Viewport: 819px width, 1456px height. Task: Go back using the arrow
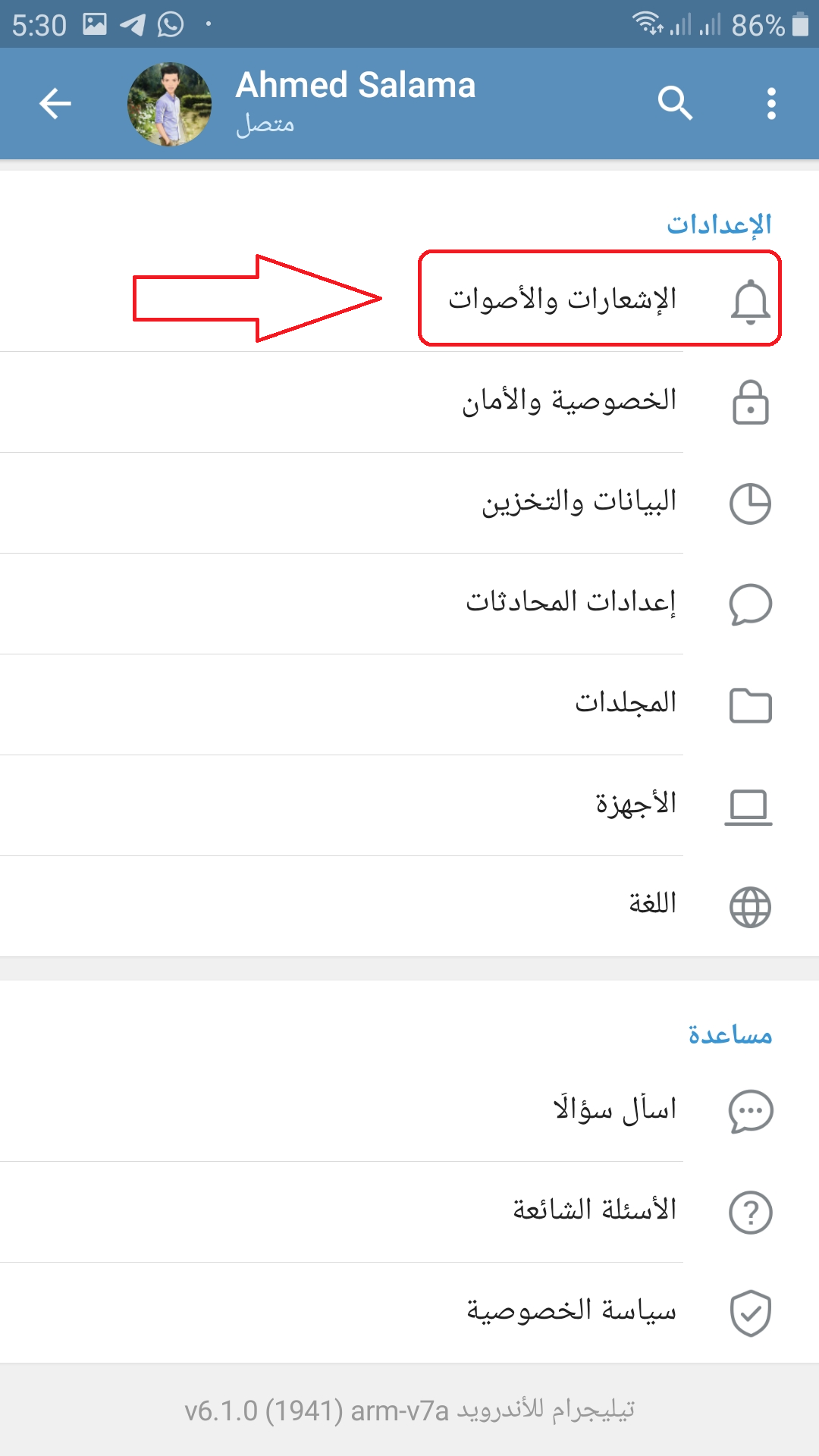click(x=55, y=104)
